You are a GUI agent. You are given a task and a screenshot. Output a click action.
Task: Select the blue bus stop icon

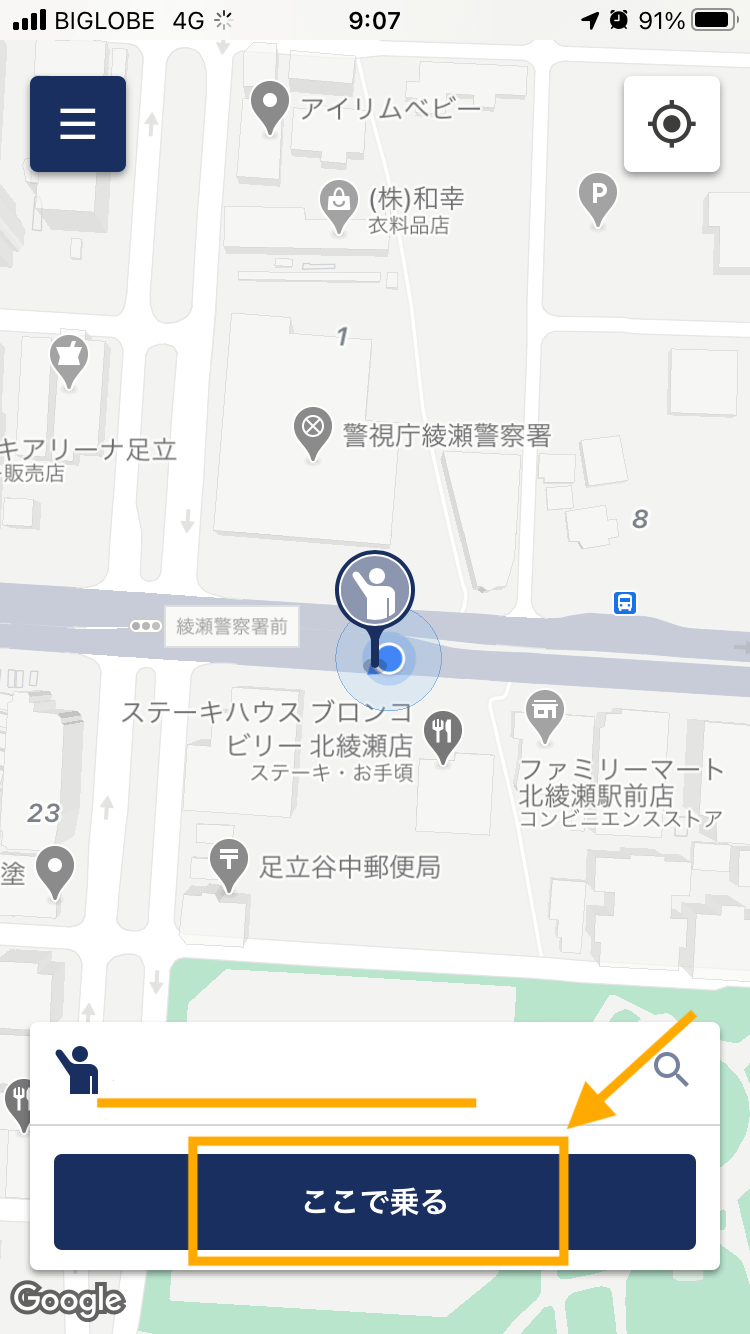pyautogui.click(x=625, y=602)
